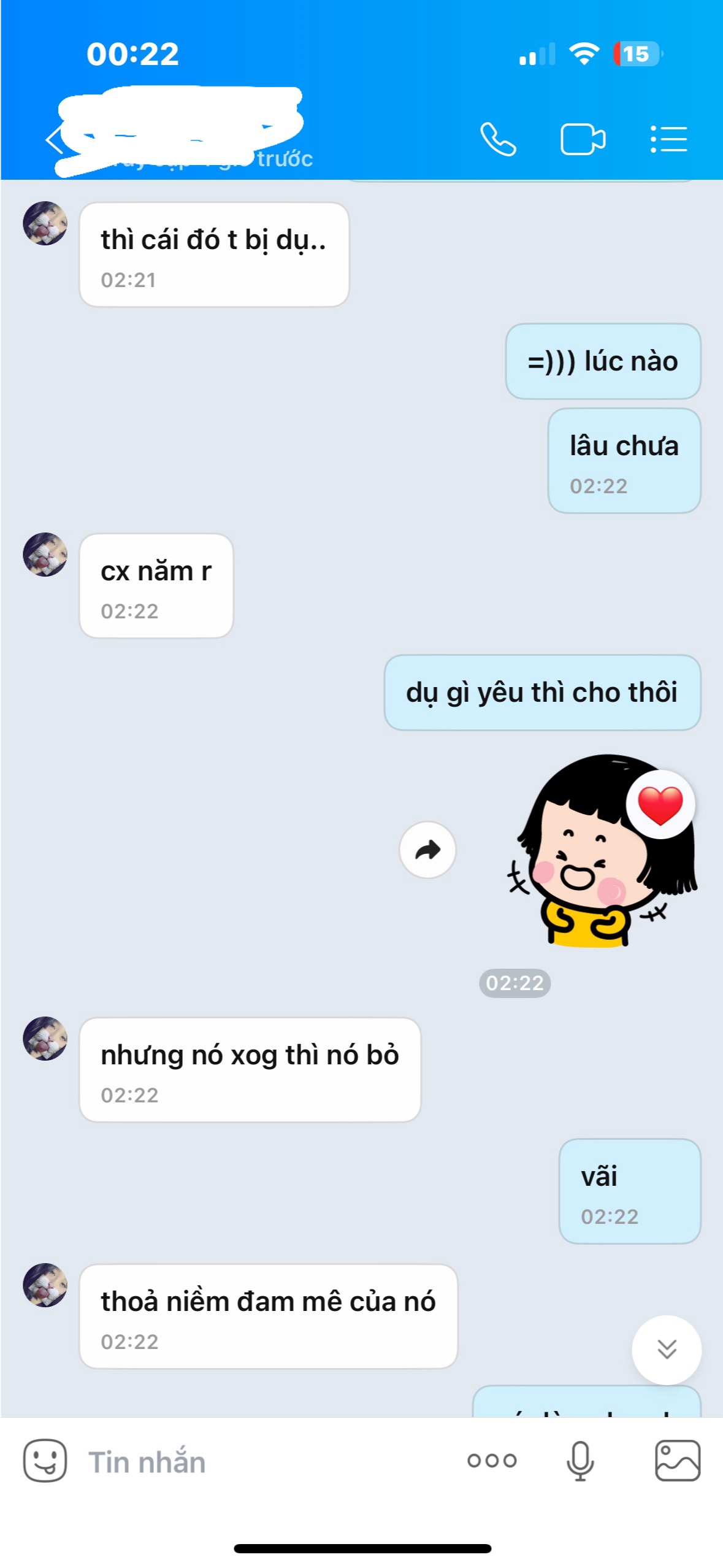This screenshot has width=723, height=1568.
Task: Record a voice message
Action: 580,1461
